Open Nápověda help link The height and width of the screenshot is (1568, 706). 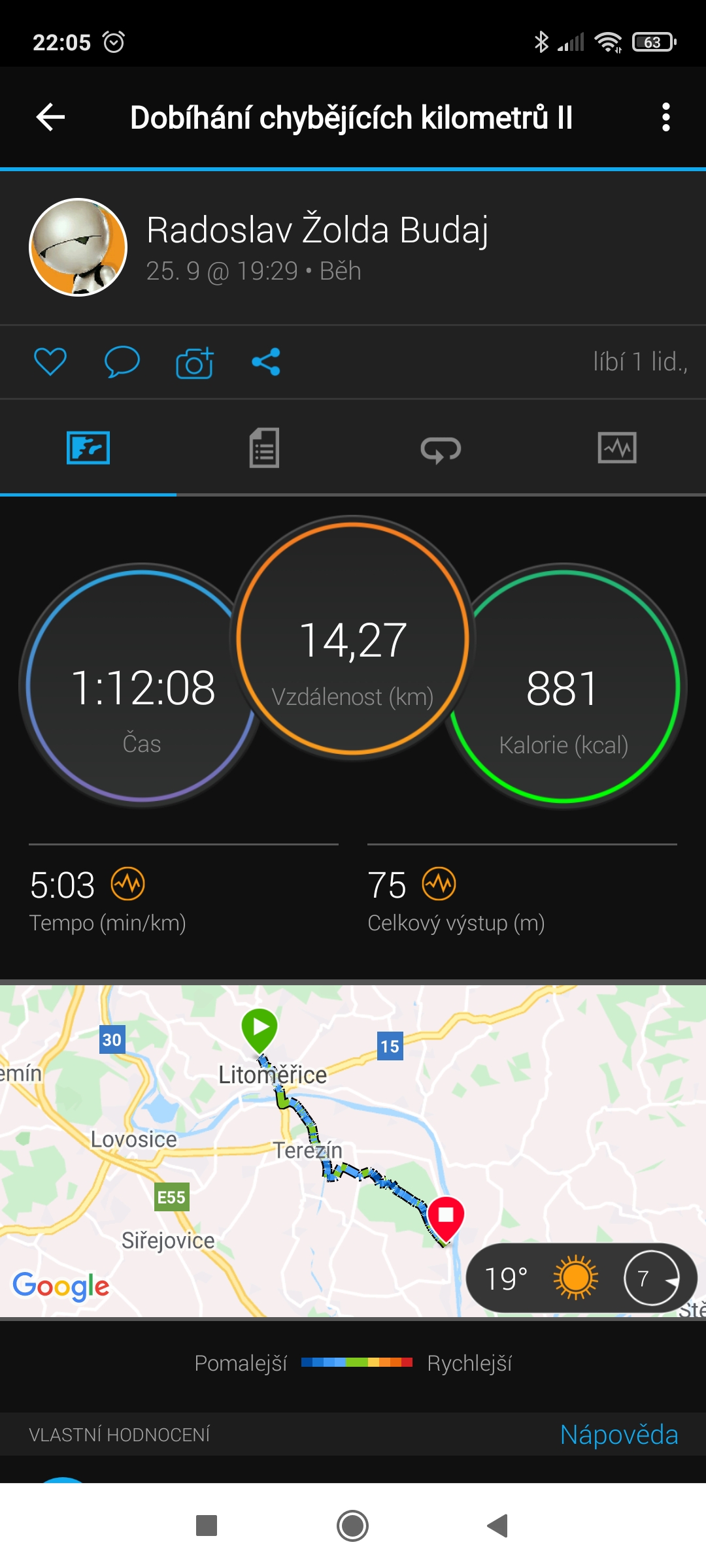[x=619, y=1435]
